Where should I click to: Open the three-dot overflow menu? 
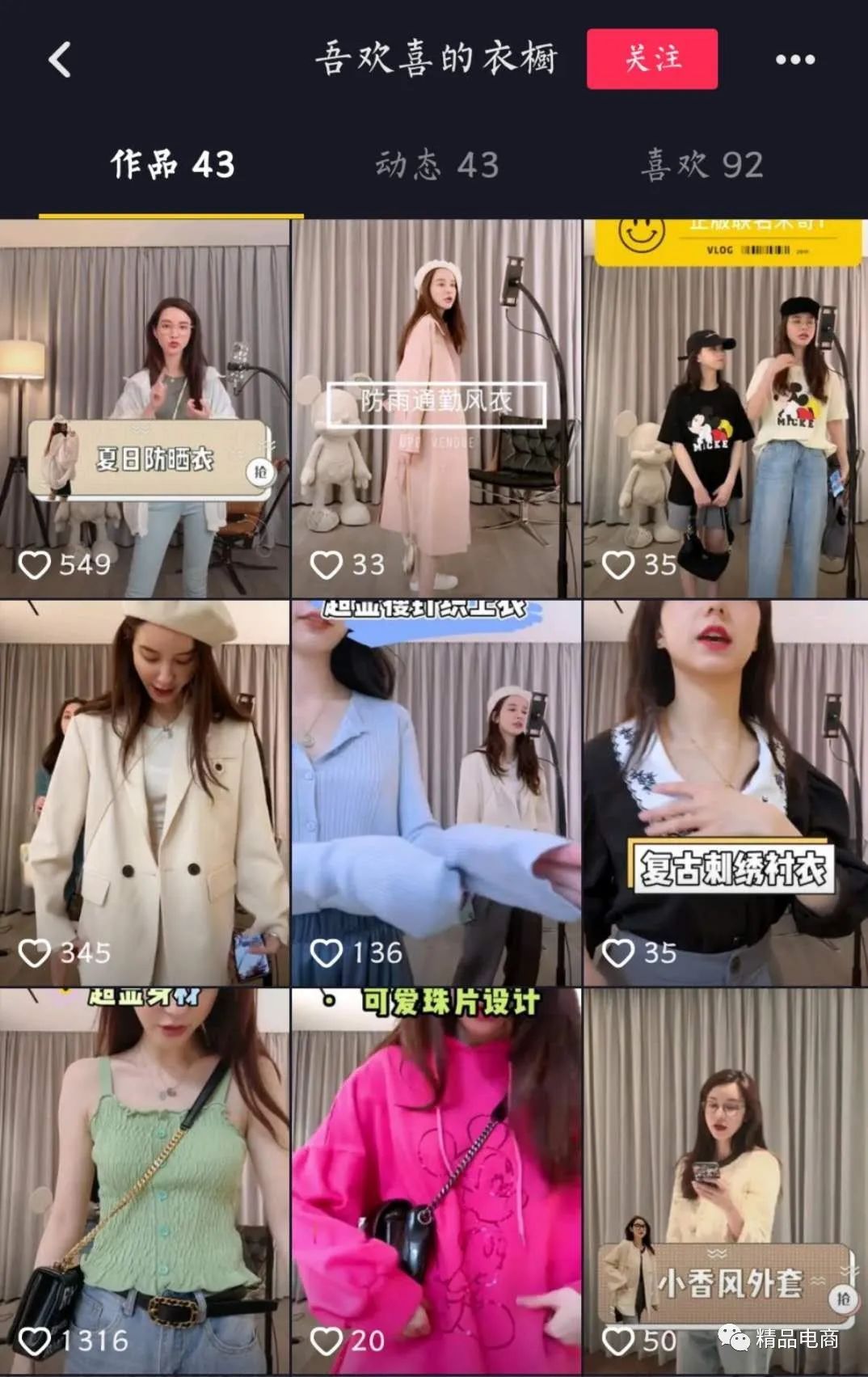pos(794,60)
